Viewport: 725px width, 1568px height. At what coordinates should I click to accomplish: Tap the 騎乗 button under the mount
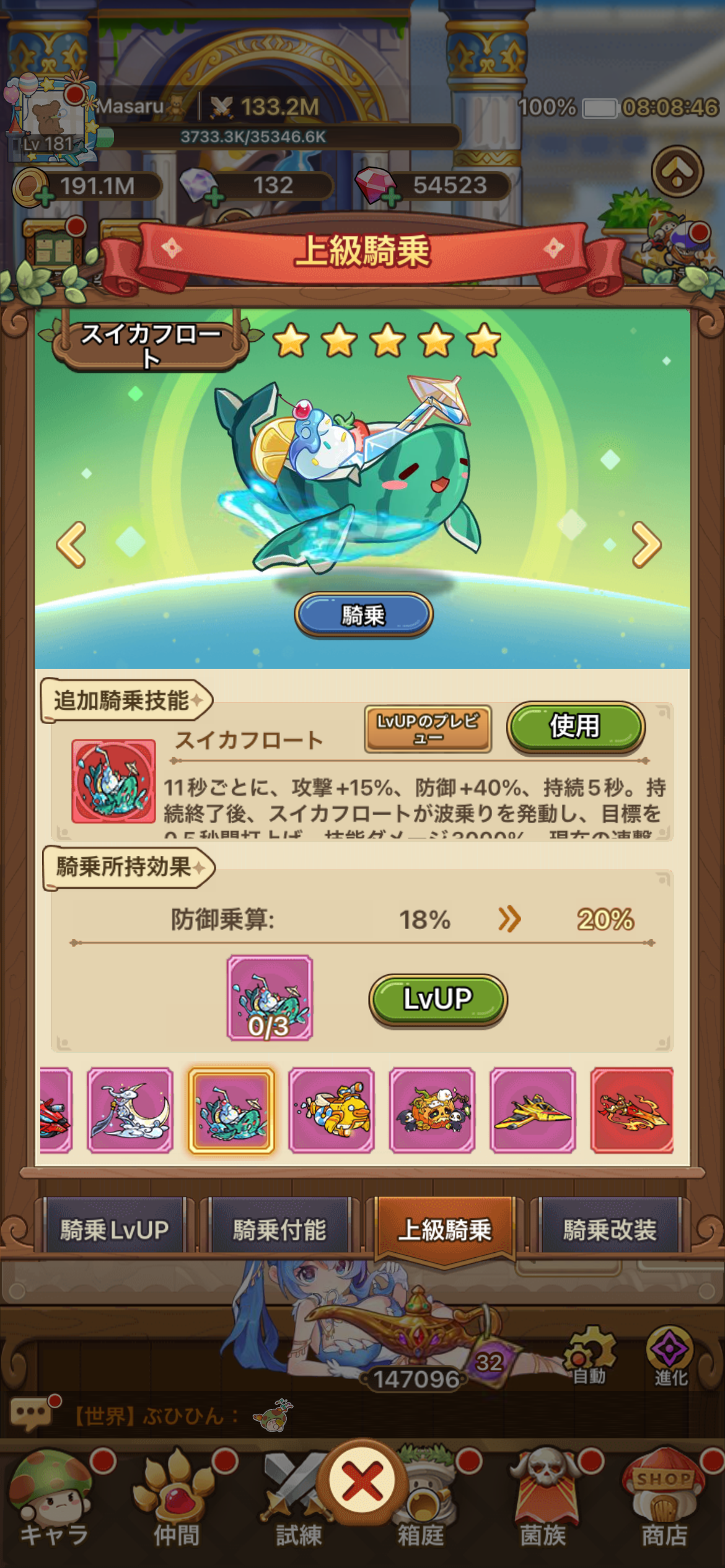coord(363,615)
